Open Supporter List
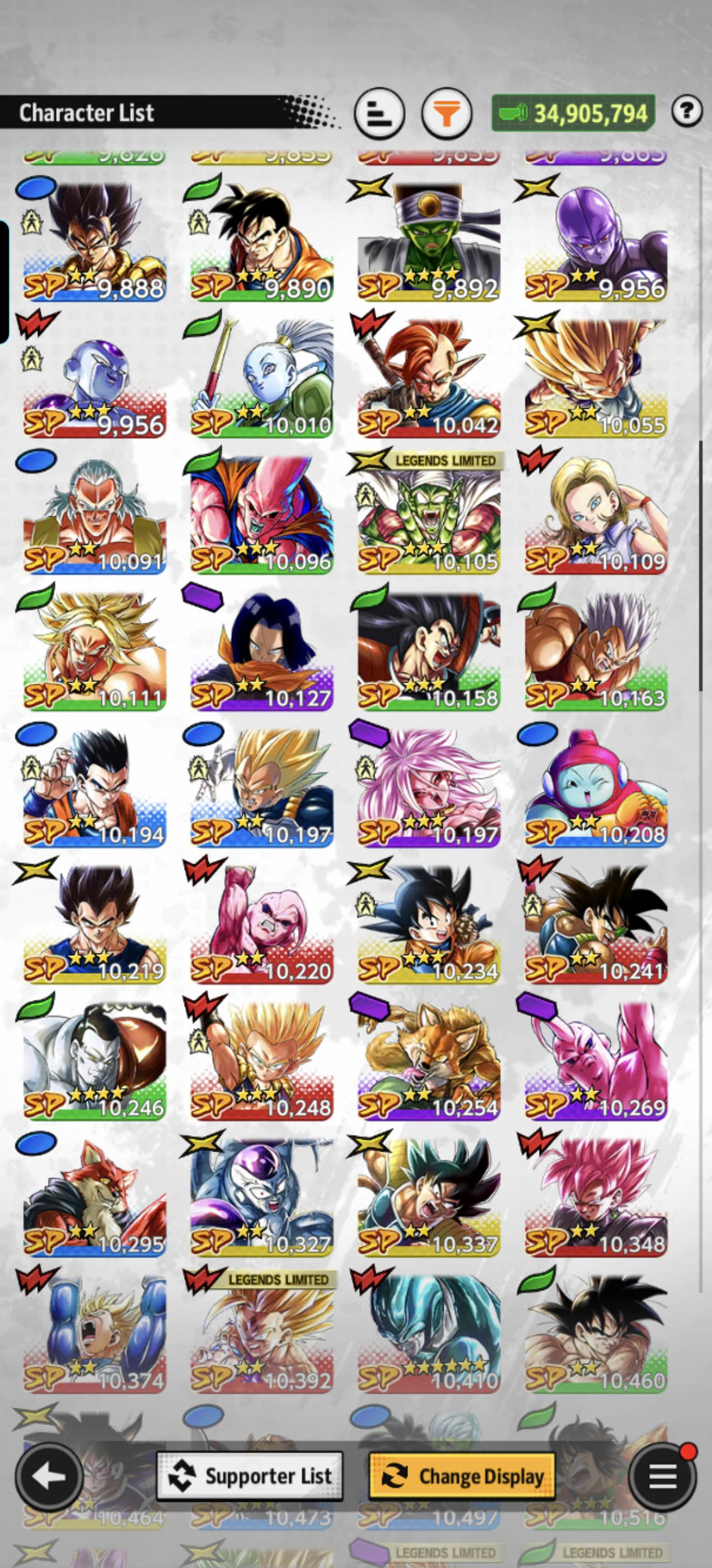 (x=250, y=1476)
